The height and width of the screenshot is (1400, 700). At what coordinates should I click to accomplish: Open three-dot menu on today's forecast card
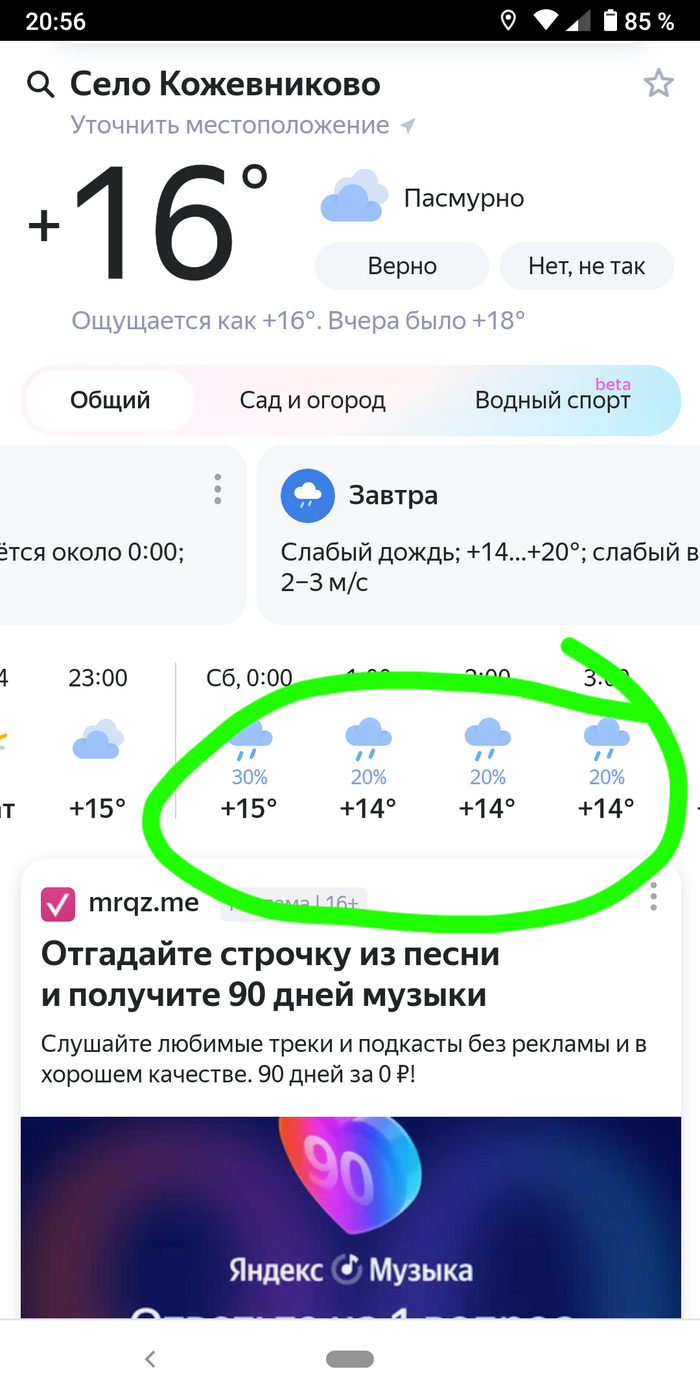217,489
